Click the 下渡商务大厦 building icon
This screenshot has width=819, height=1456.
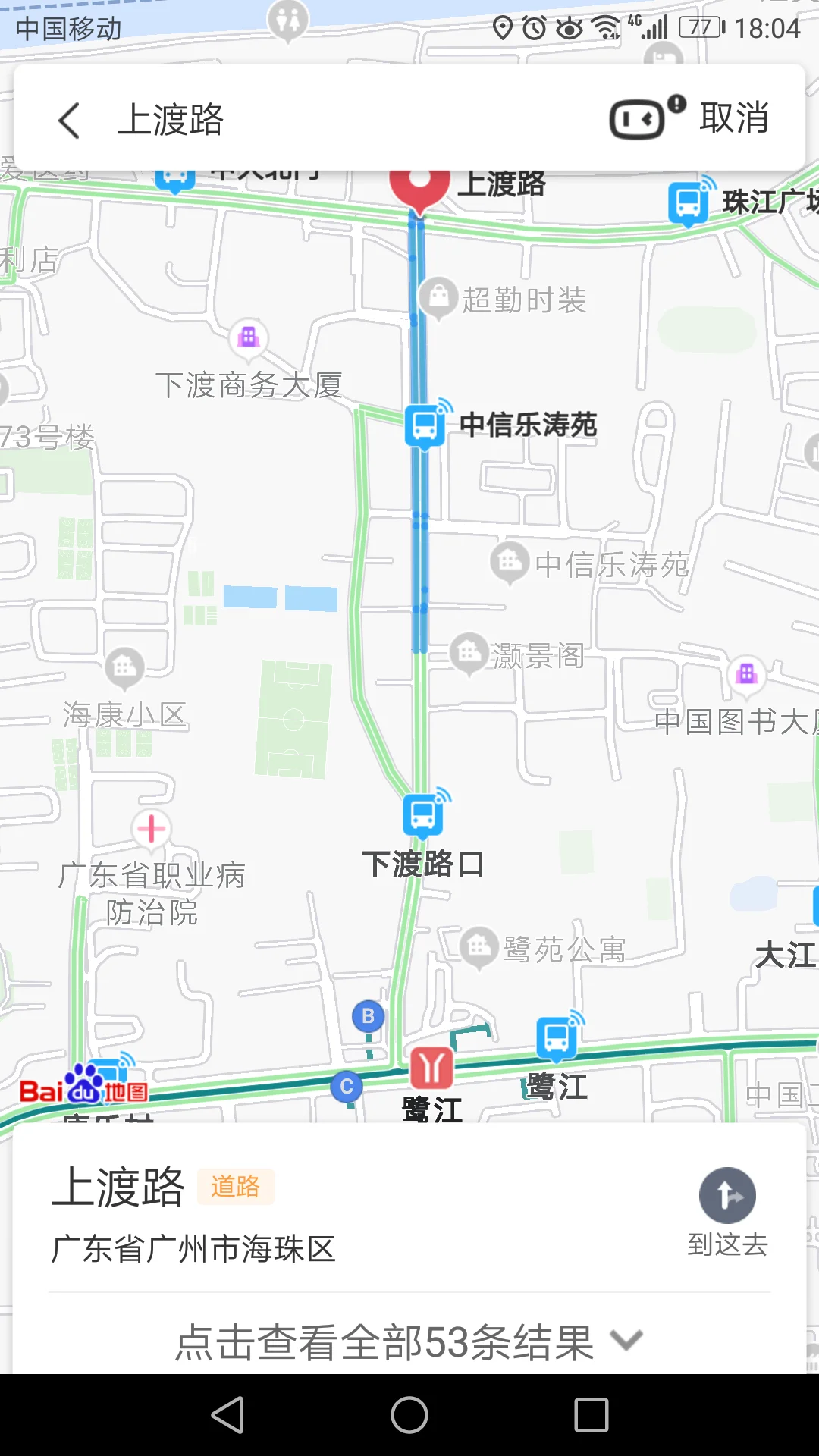point(249,338)
